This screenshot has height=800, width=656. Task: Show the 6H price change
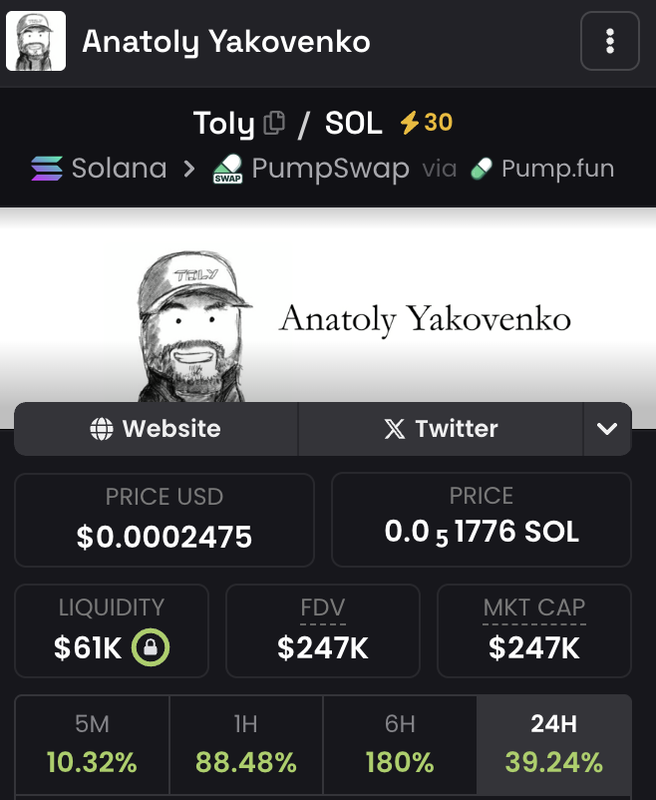coord(400,745)
